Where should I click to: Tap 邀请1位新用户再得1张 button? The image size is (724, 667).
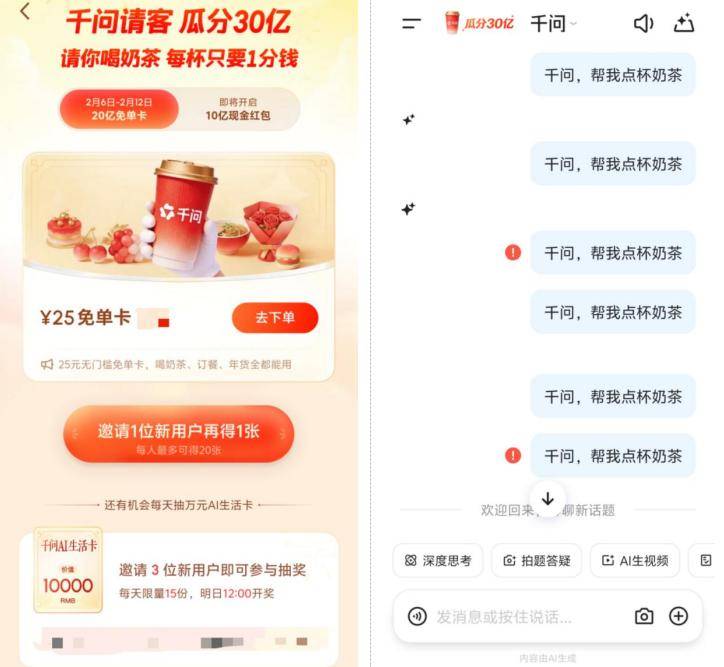tap(179, 435)
